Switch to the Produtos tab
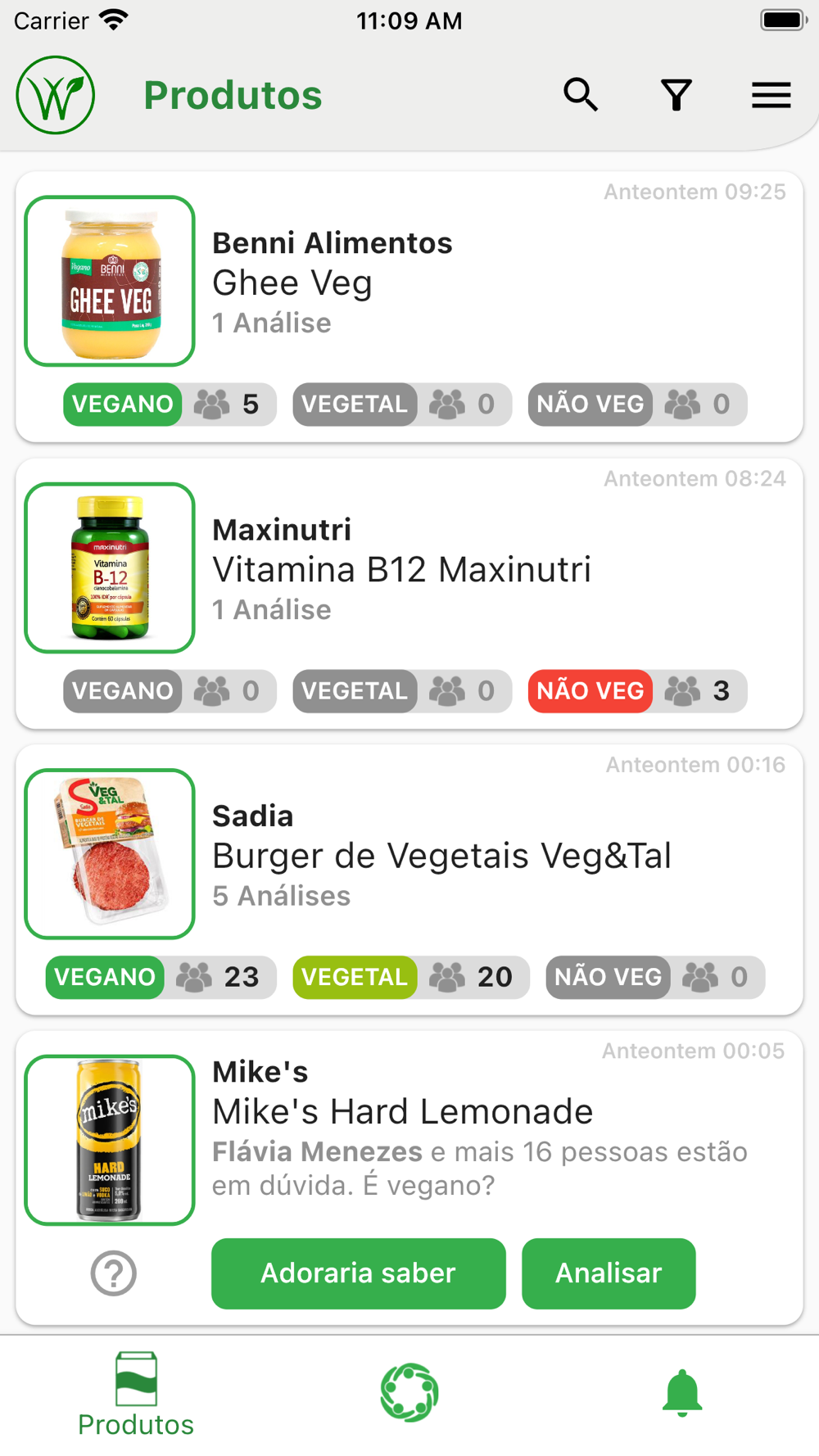819x1456 pixels. [136, 1395]
